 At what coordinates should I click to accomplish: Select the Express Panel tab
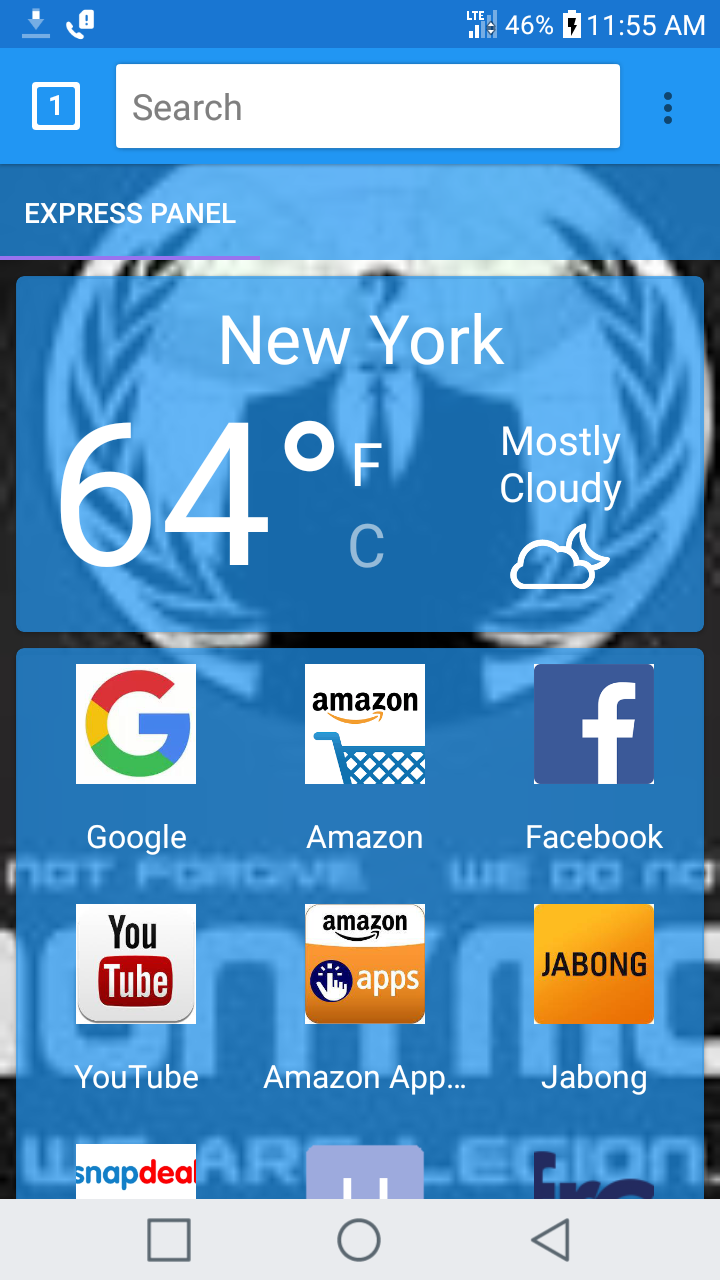point(128,213)
